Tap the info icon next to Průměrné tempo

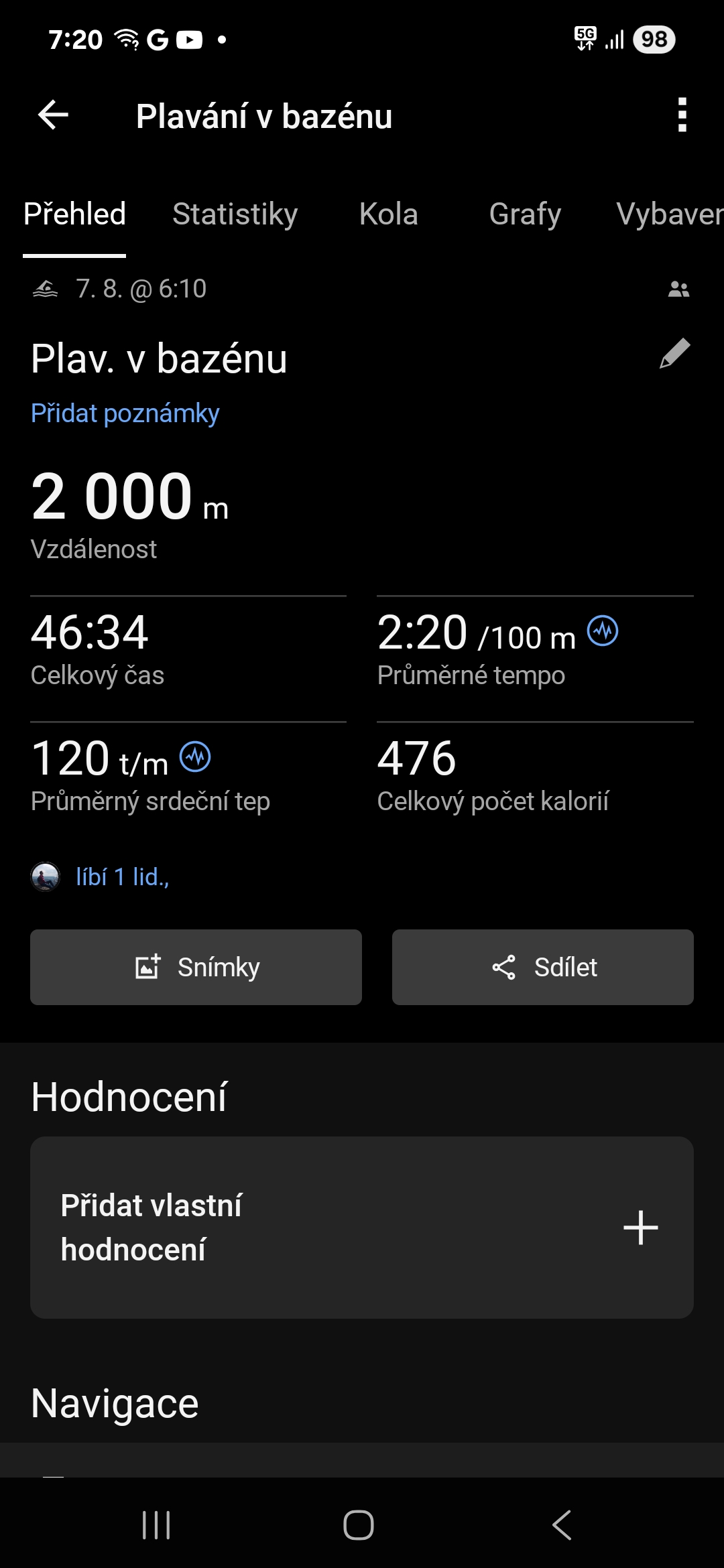[x=603, y=631]
